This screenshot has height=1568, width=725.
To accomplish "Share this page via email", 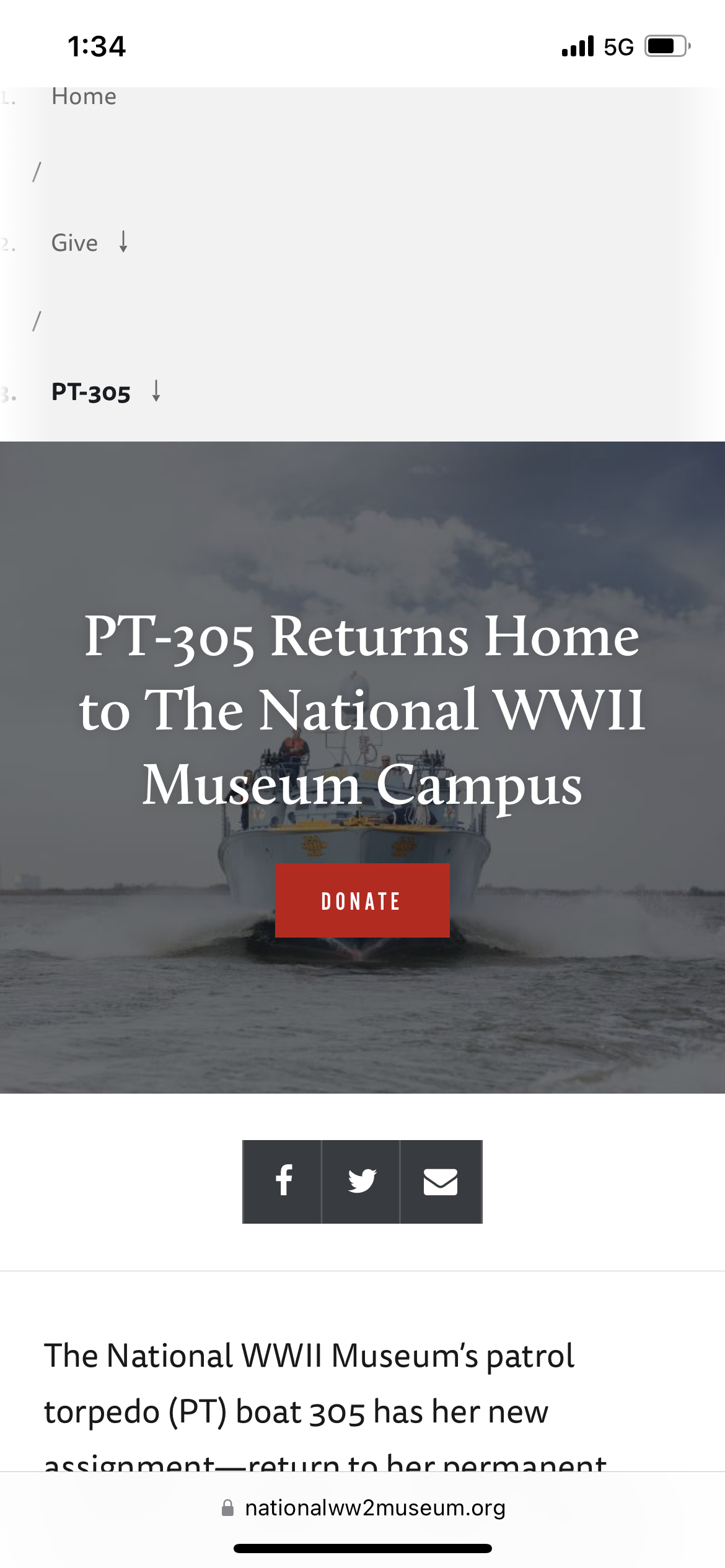I will point(441,1182).
